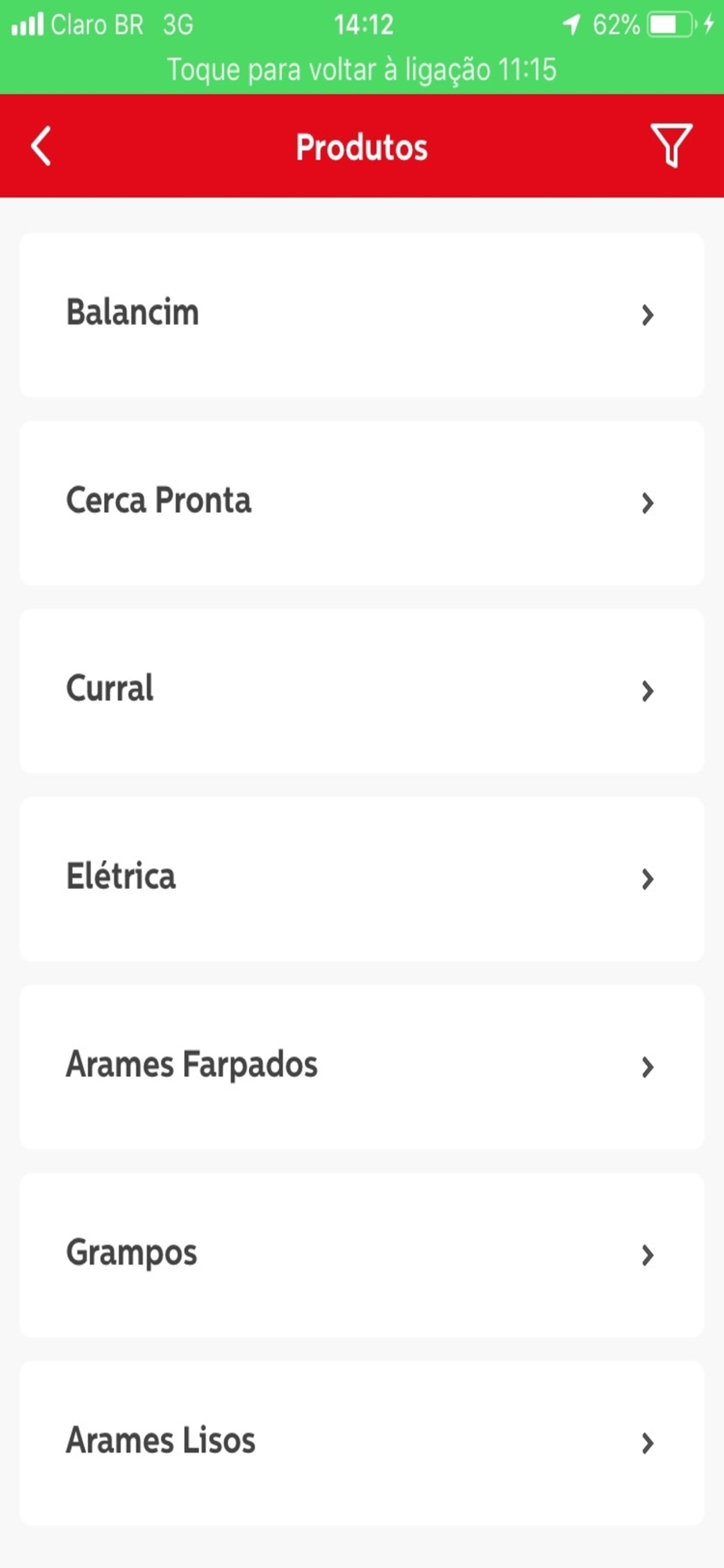Open the product filter funnel icon
This screenshot has height=1568, width=724.
click(x=671, y=146)
